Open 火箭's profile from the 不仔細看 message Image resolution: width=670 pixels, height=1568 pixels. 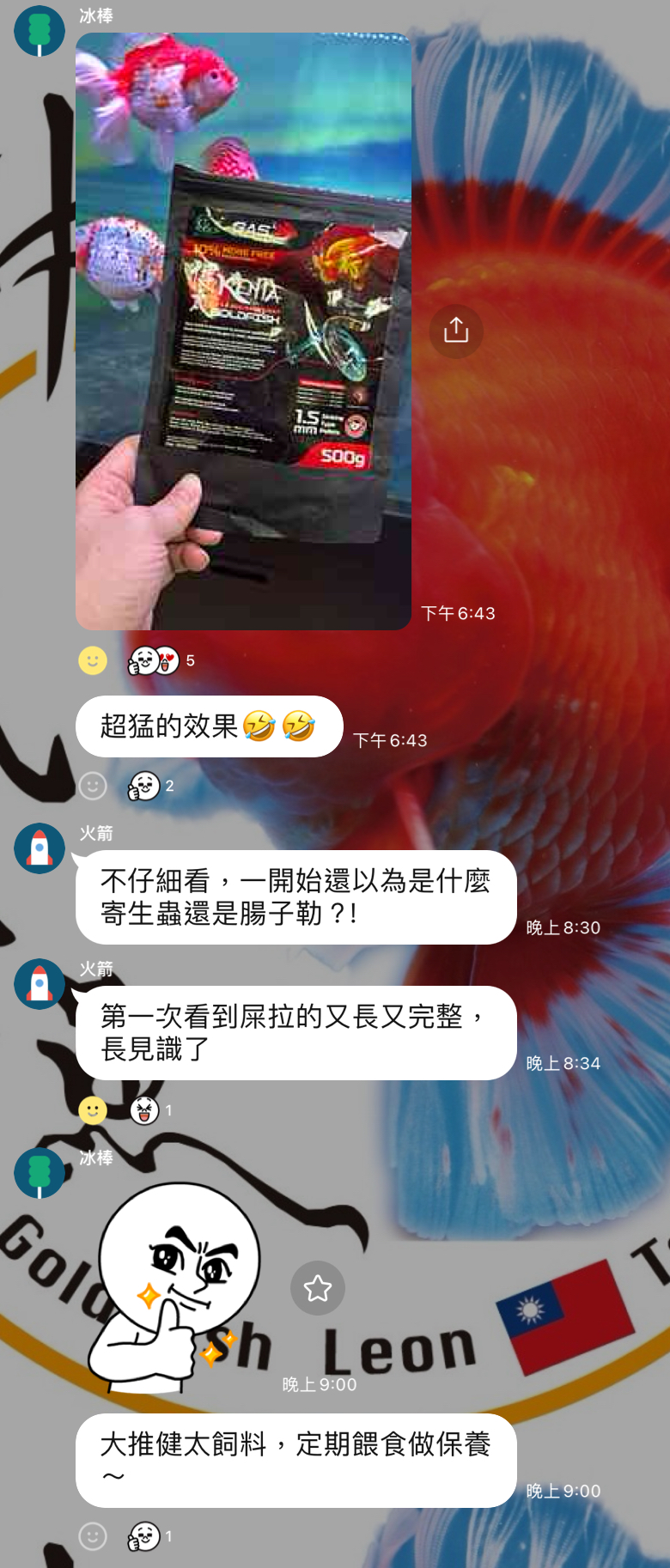[x=40, y=848]
